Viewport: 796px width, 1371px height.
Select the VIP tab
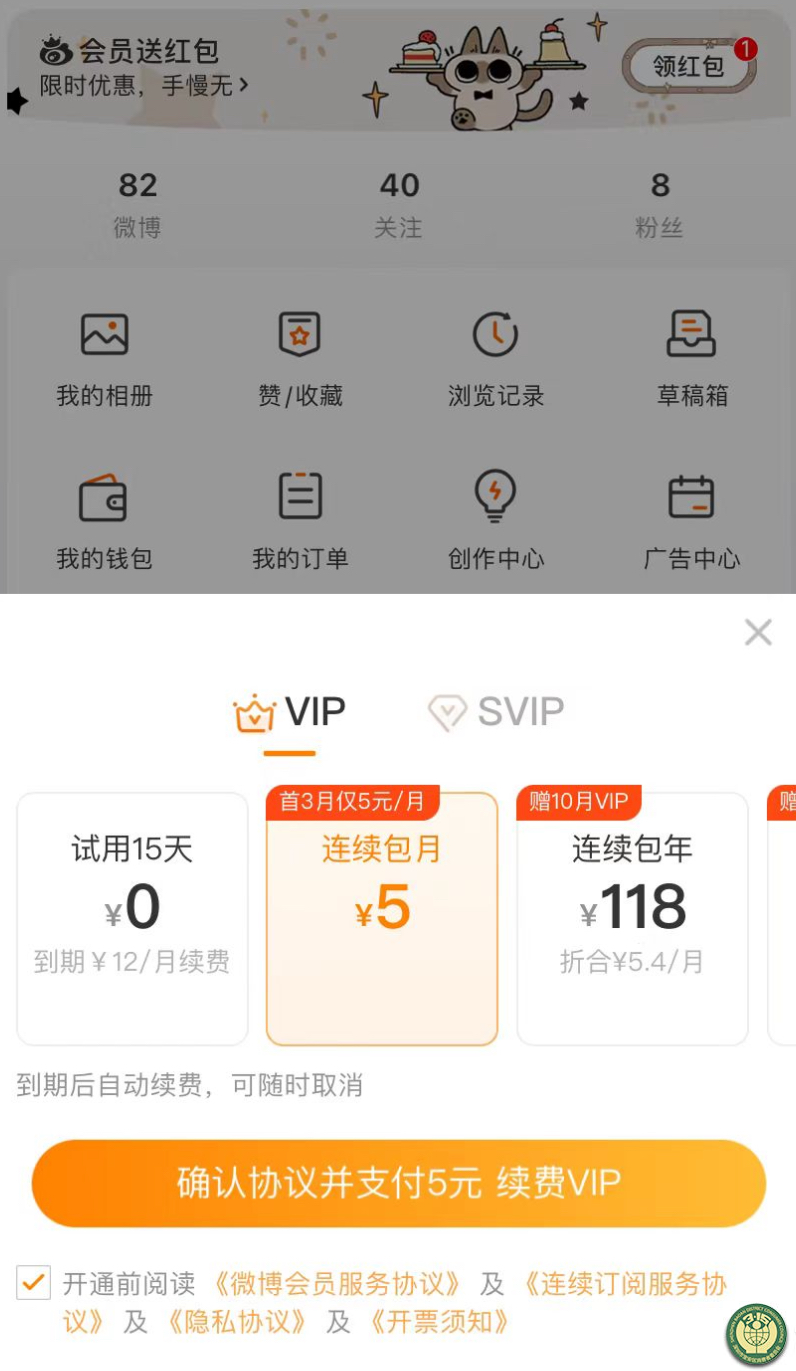290,712
